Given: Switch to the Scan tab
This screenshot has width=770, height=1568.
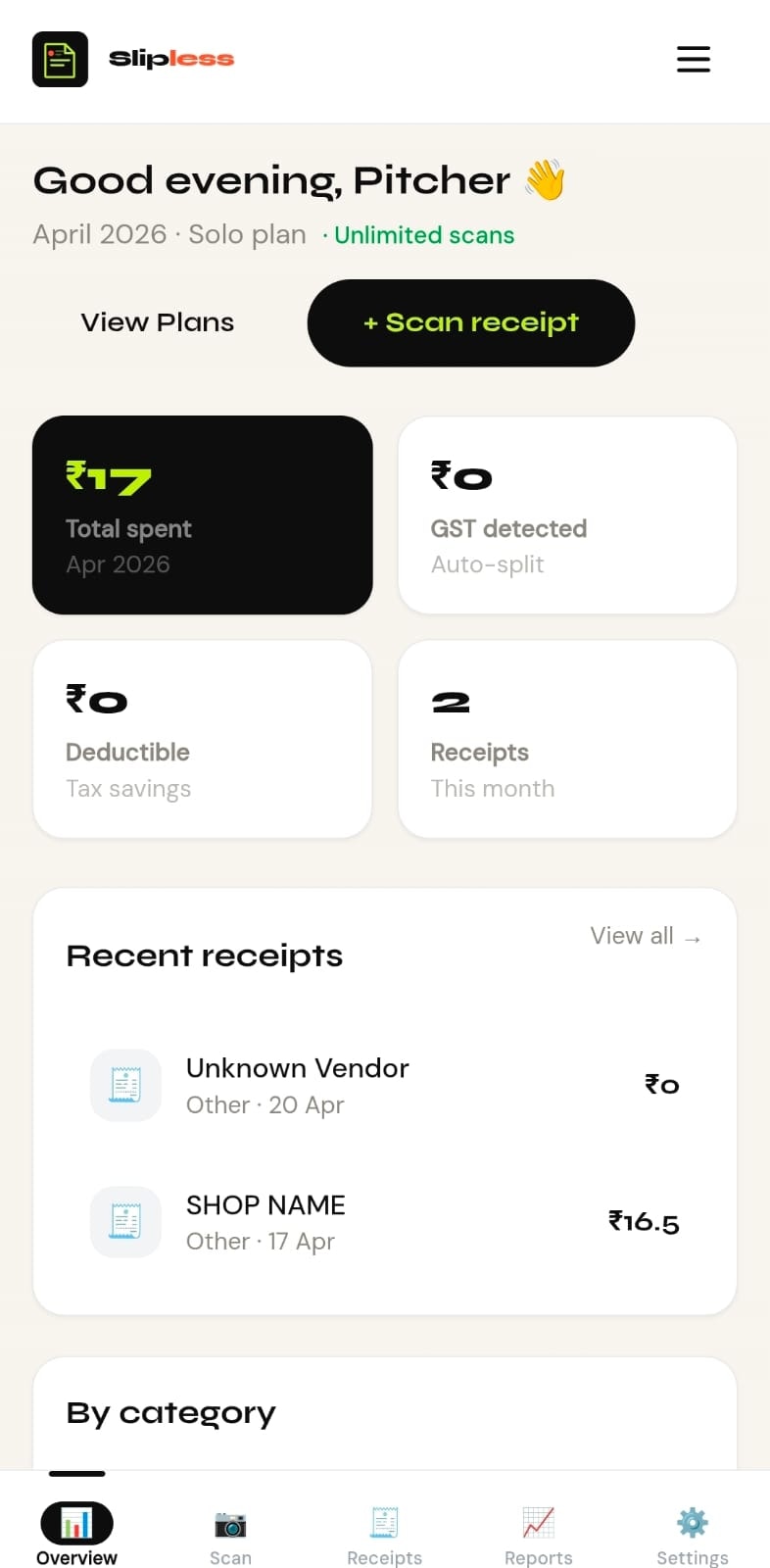Looking at the screenshot, I should pos(230,1536).
